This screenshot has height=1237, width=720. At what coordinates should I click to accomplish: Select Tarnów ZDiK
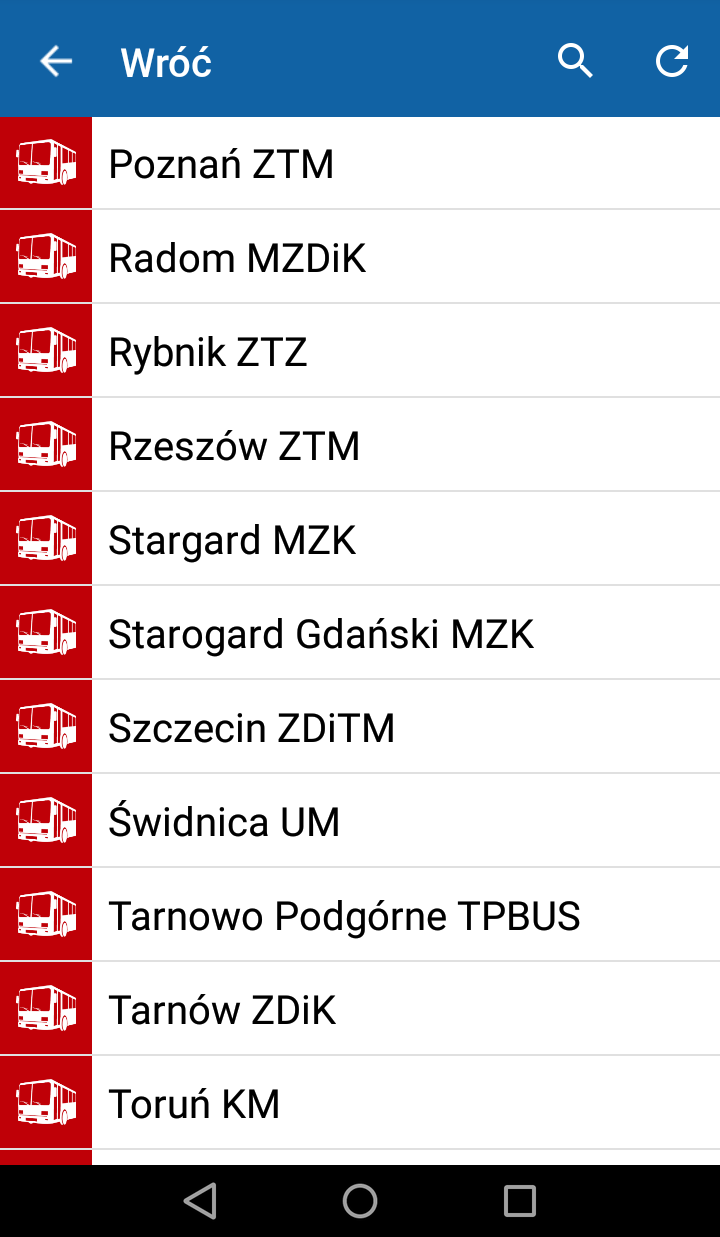coord(360,1009)
